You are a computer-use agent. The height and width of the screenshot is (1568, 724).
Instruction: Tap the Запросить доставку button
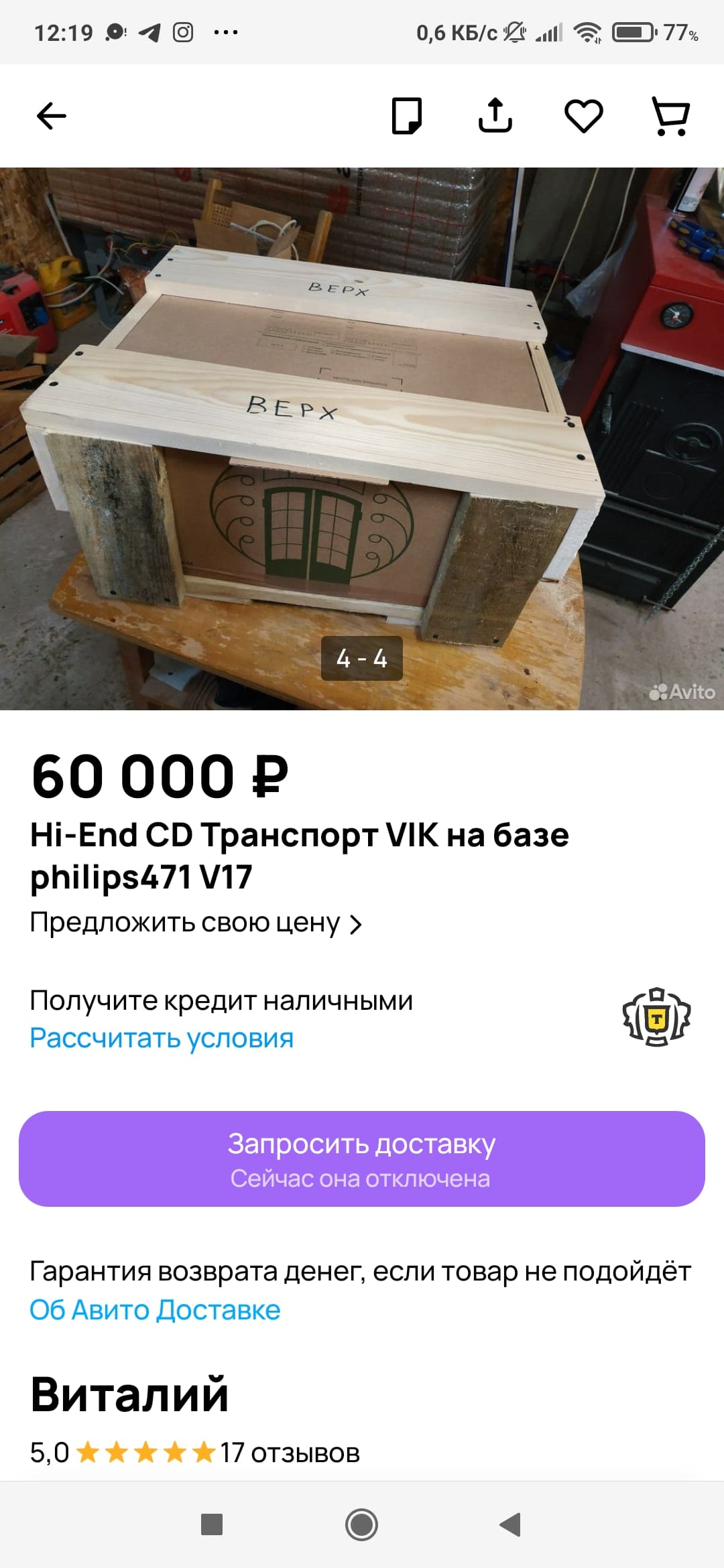click(362, 1159)
